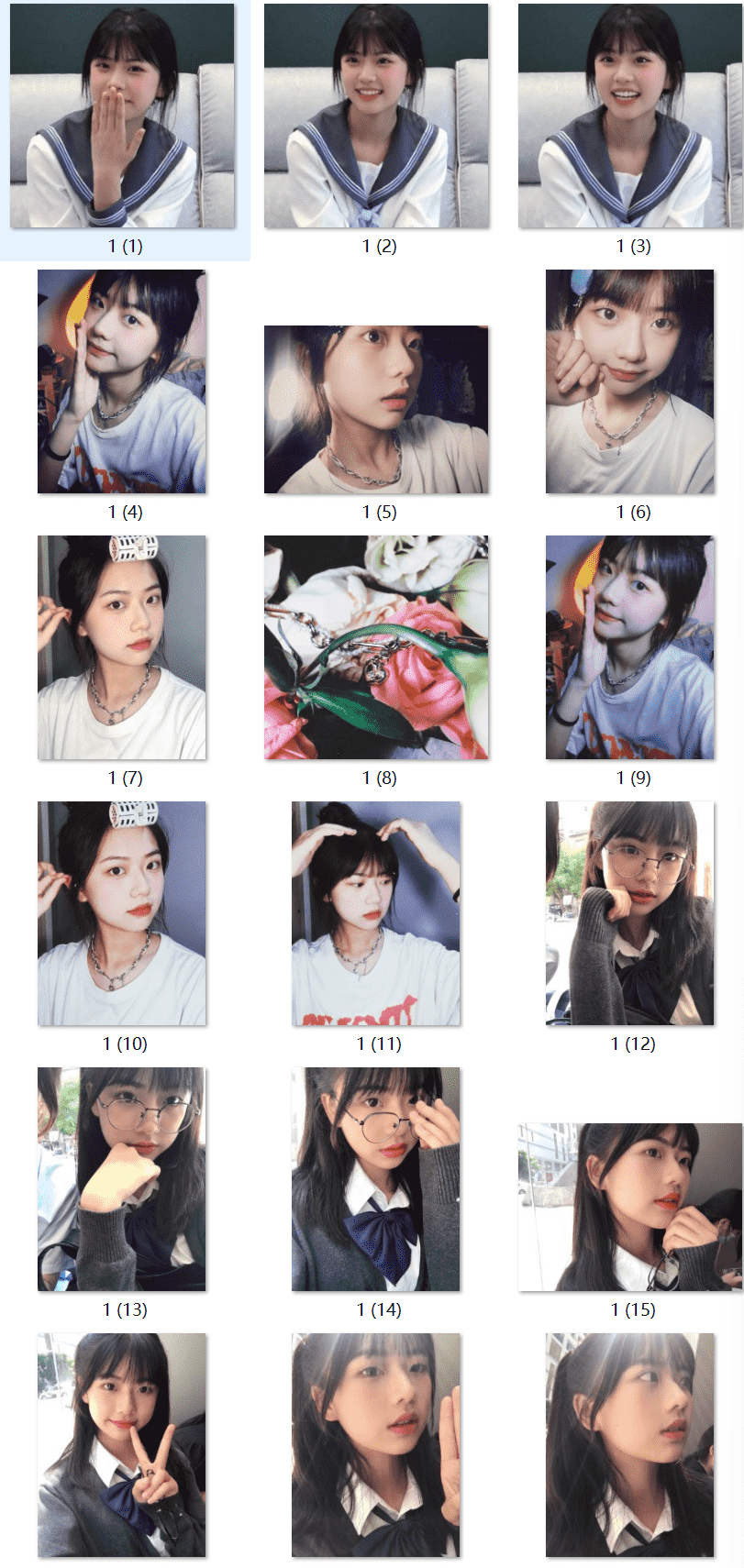Viewport: 744px width, 1568px height.
Task: Select thumbnail 1 (10)
Action: click(x=122, y=913)
